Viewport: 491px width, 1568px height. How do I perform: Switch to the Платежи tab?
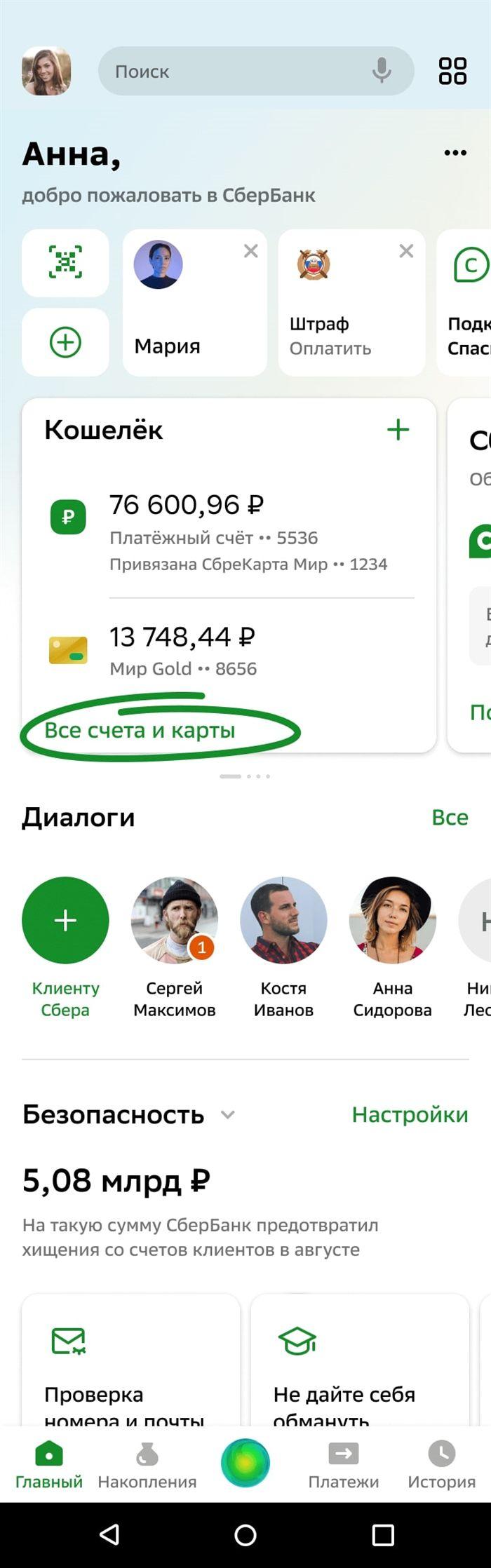(x=344, y=1464)
